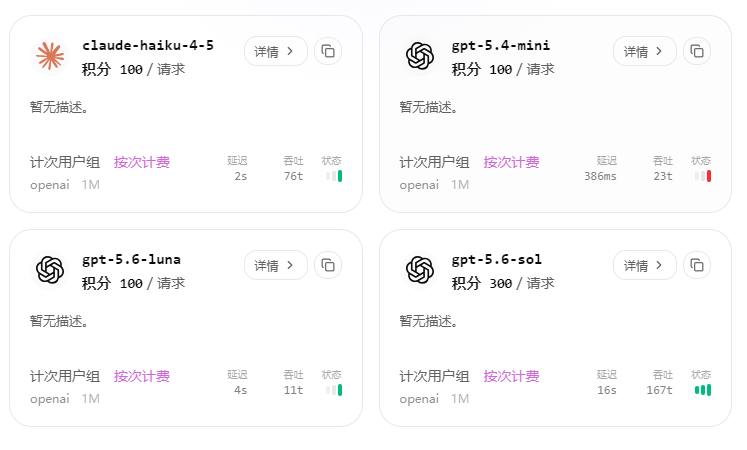Copy the claude-haiku-4-5 model name
This screenshot has width=747, height=450.
pyautogui.click(x=328, y=51)
